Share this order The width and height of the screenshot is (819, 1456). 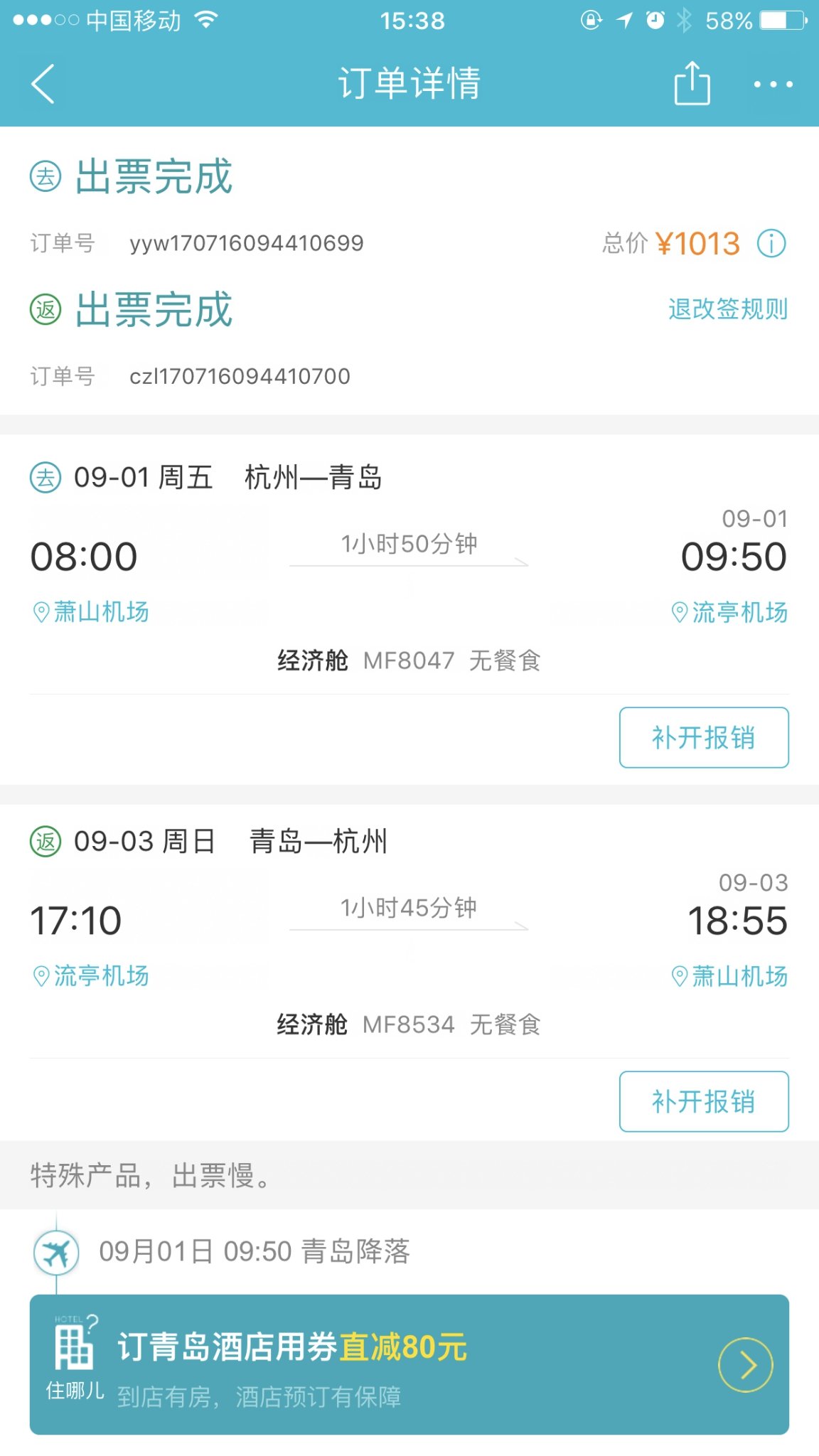(692, 84)
